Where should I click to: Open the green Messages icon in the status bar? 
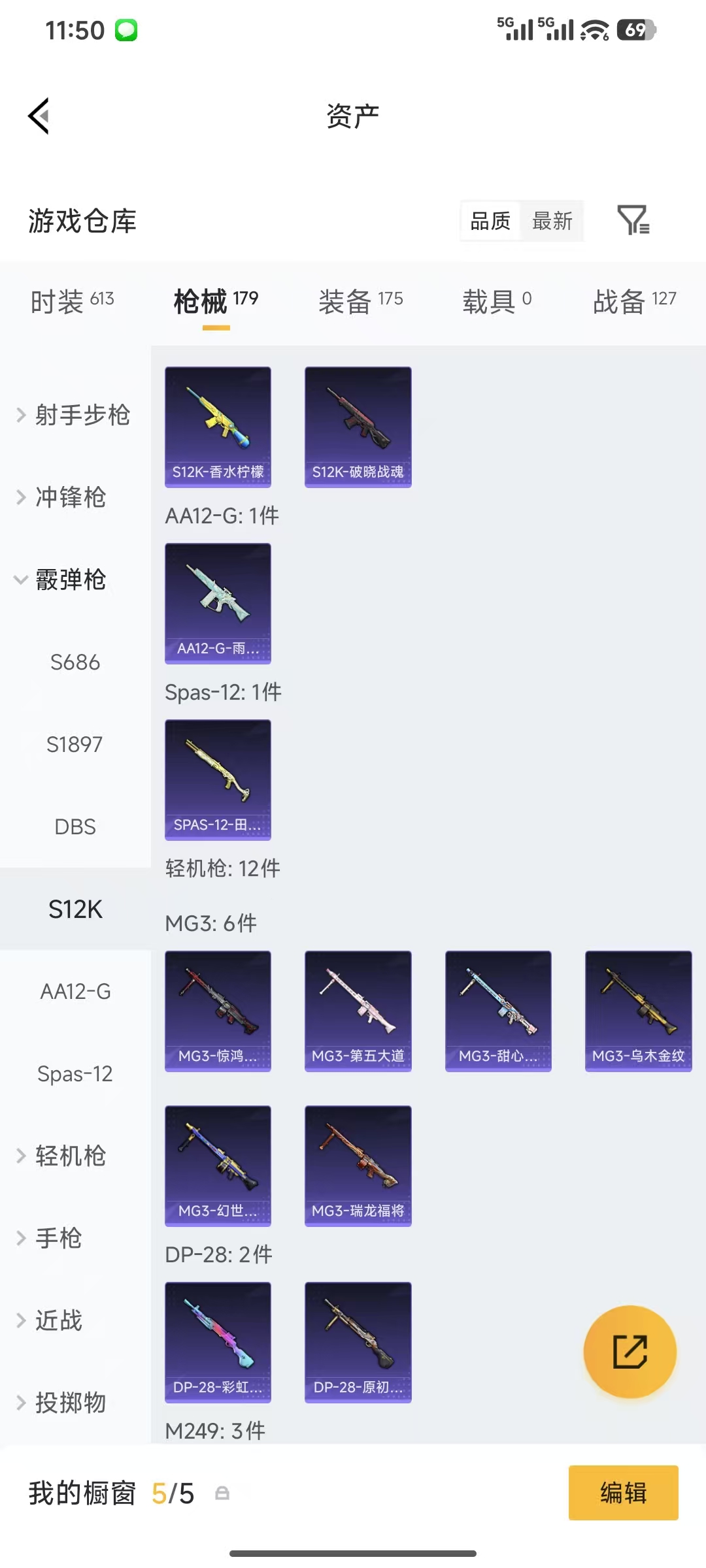point(126,29)
